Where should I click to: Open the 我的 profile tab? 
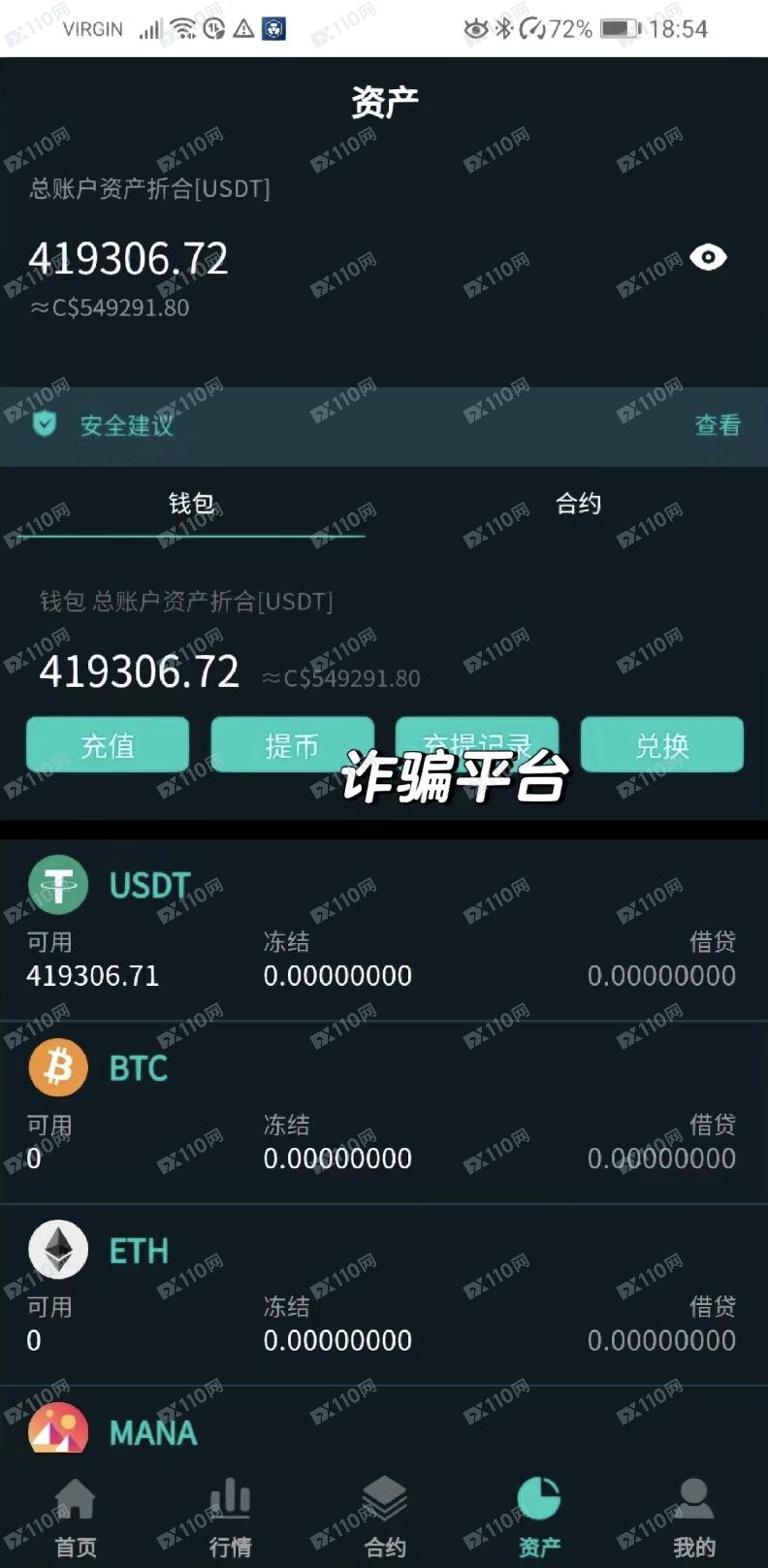click(x=694, y=1514)
